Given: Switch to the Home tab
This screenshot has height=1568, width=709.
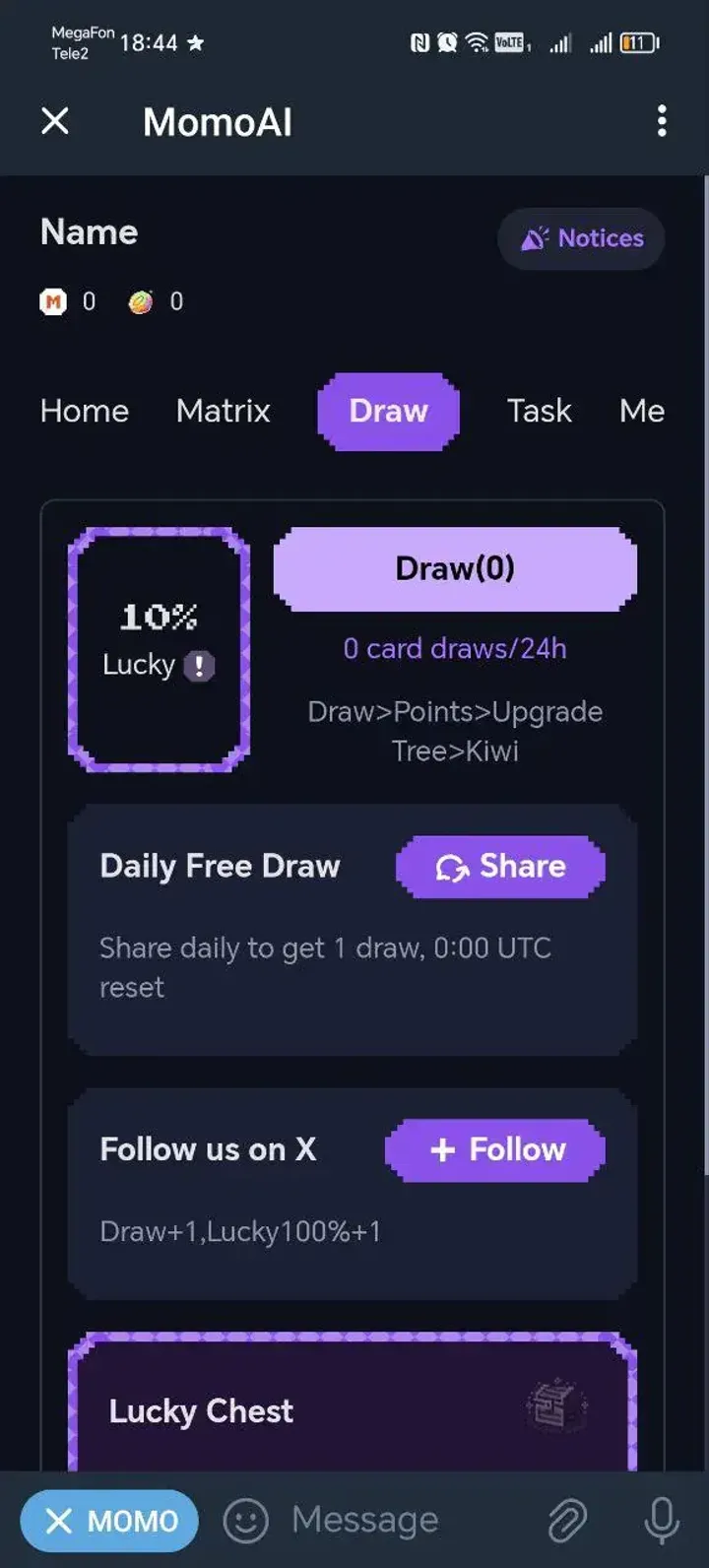Looking at the screenshot, I should click(85, 411).
